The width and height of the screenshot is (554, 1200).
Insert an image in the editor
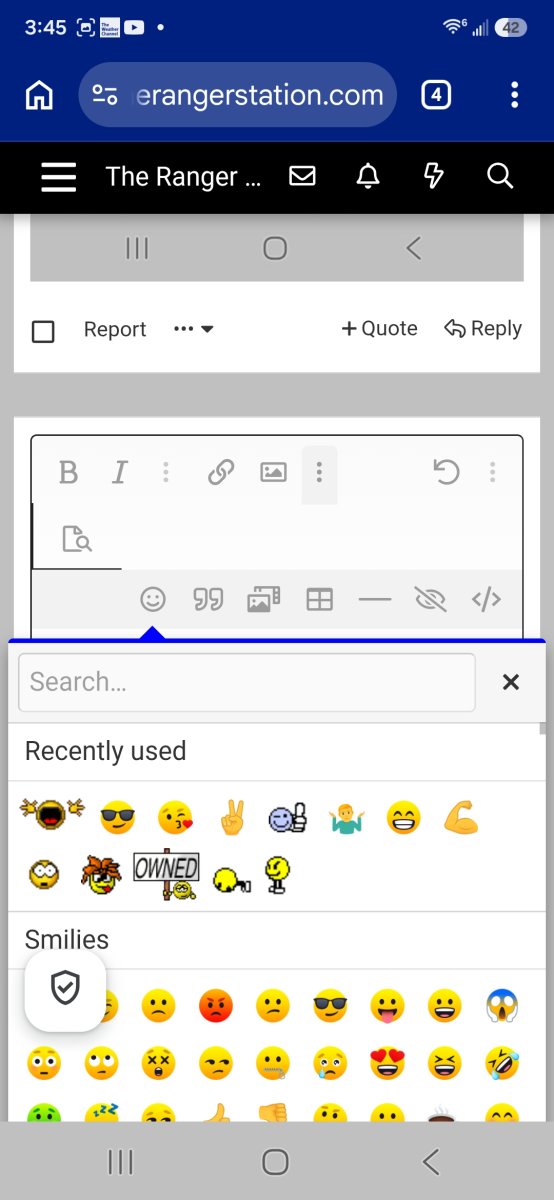273,472
